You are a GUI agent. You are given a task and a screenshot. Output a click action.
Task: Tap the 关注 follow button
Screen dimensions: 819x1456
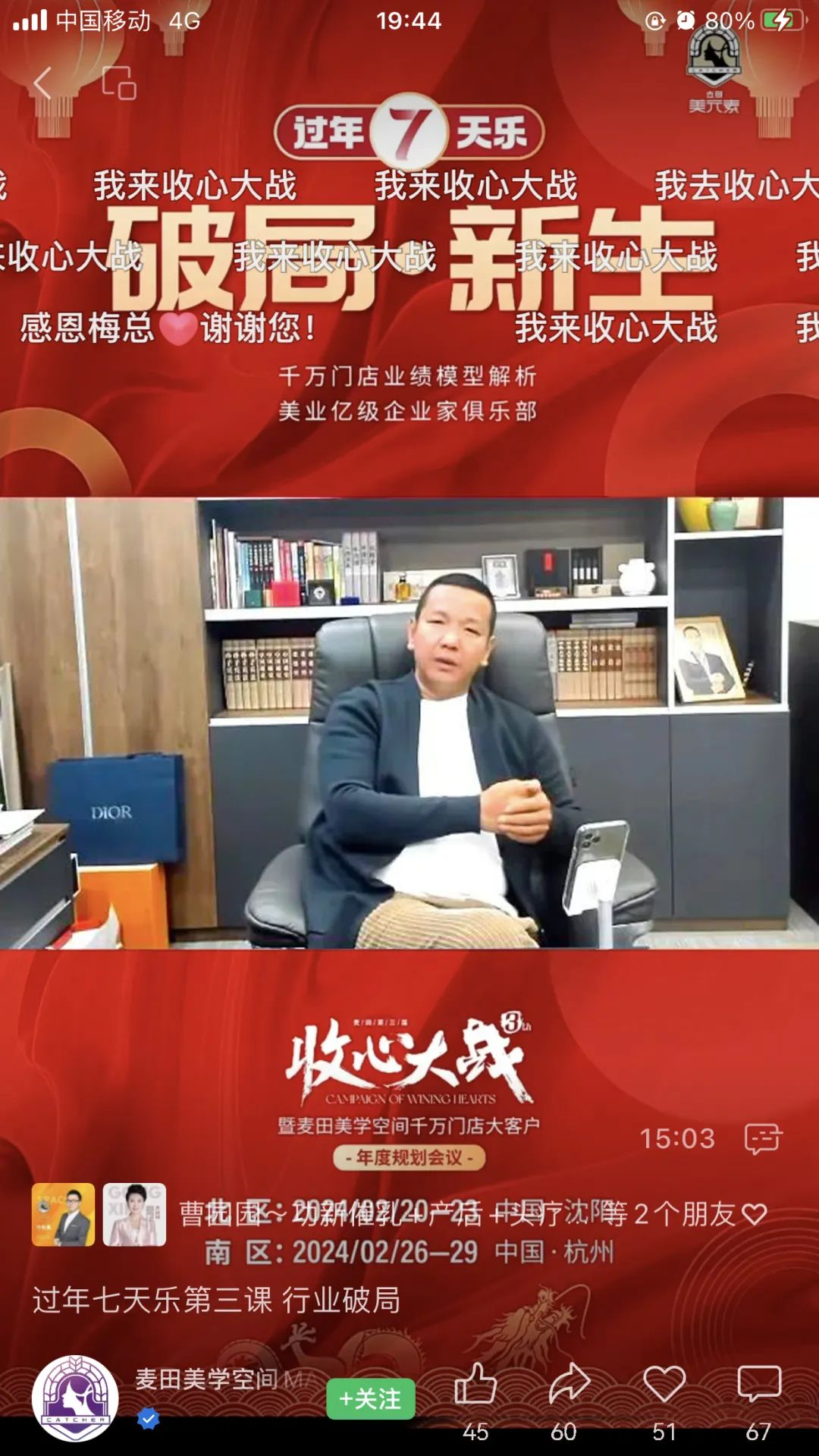[371, 1398]
